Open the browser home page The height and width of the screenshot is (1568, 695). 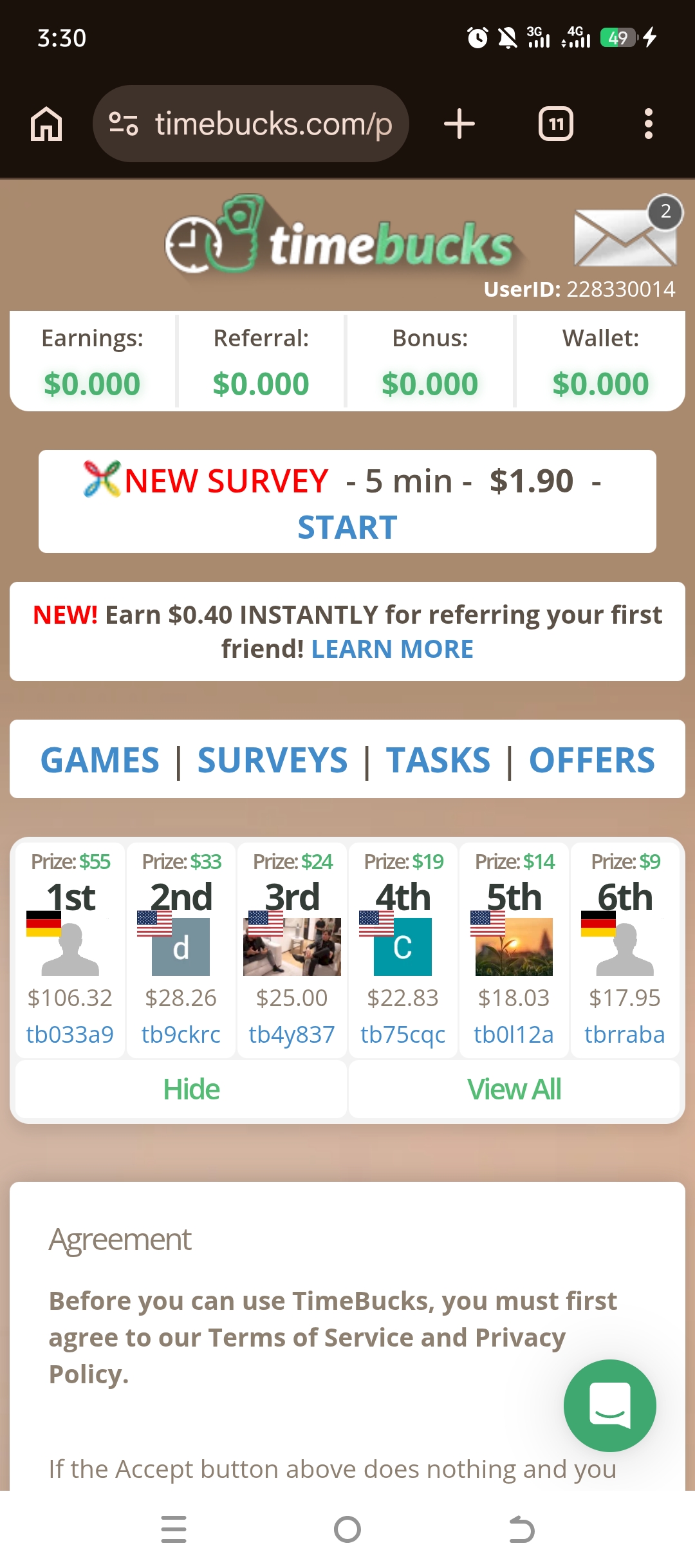[46, 124]
